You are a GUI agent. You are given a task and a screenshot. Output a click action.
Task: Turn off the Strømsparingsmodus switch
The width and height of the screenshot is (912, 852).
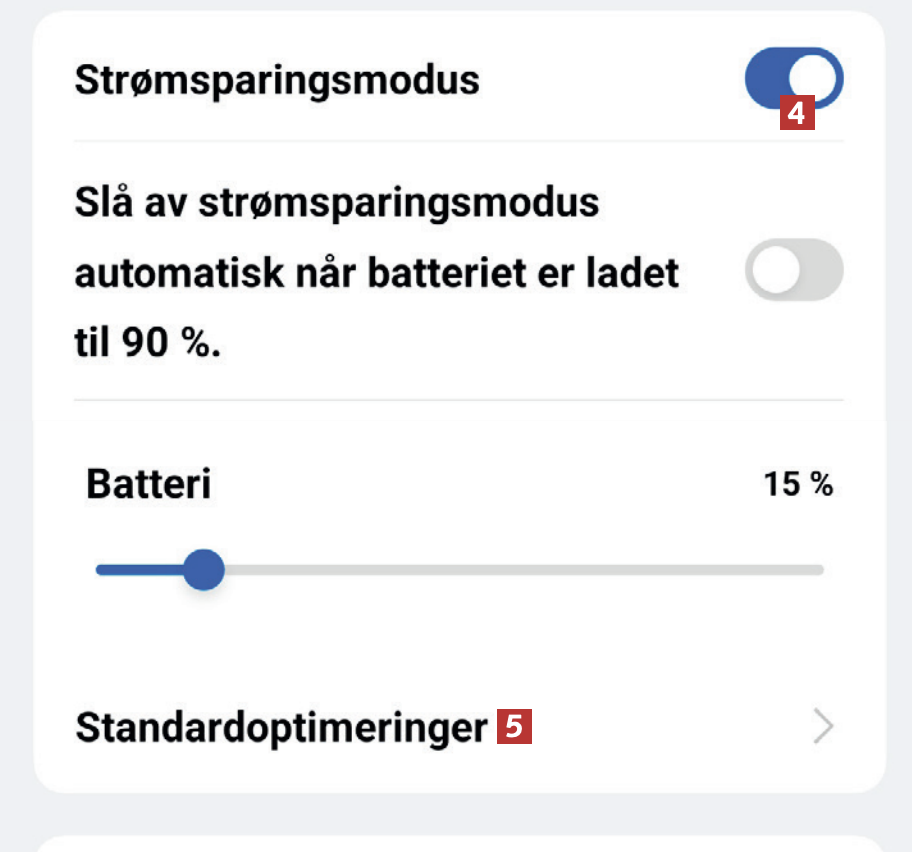pyautogui.click(x=794, y=78)
